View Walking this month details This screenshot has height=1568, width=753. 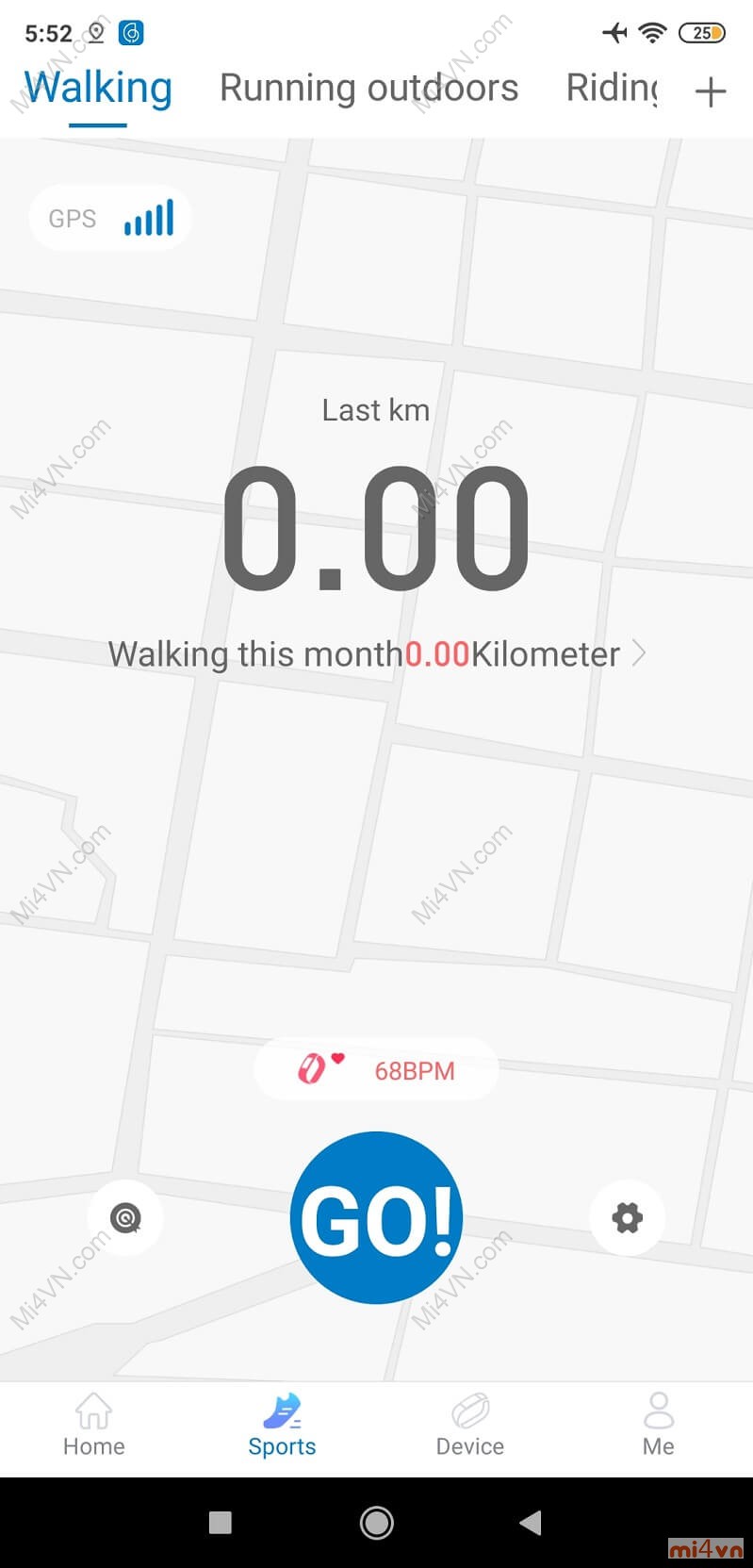[376, 653]
